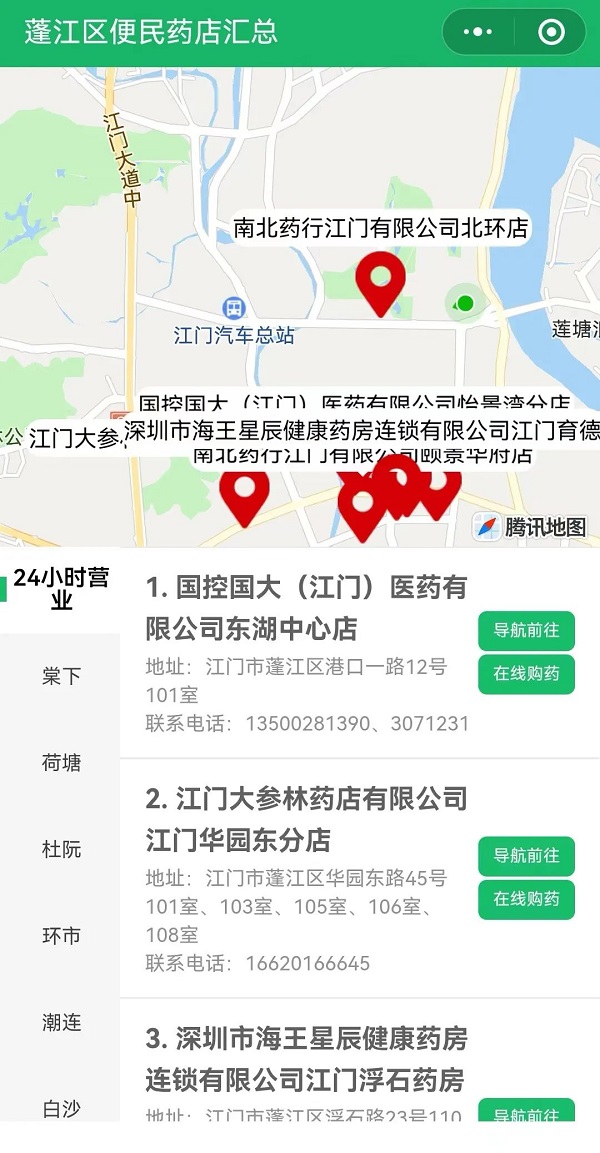Navigate to 国控国大东湖中心店
The height and width of the screenshot is (1153, 600).
[x=526, y=631]
